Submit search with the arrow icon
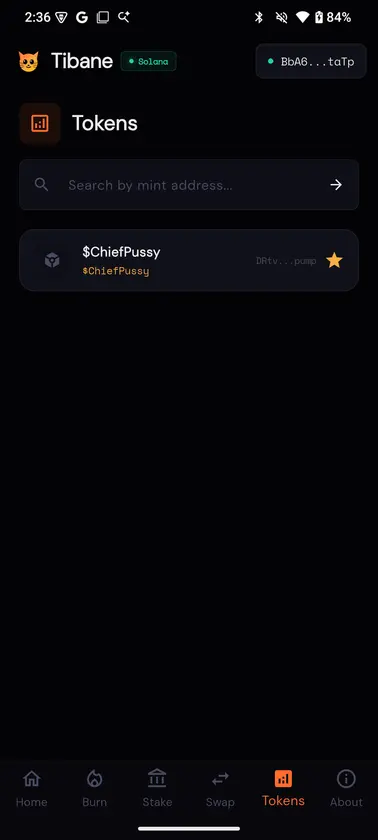 336,185
